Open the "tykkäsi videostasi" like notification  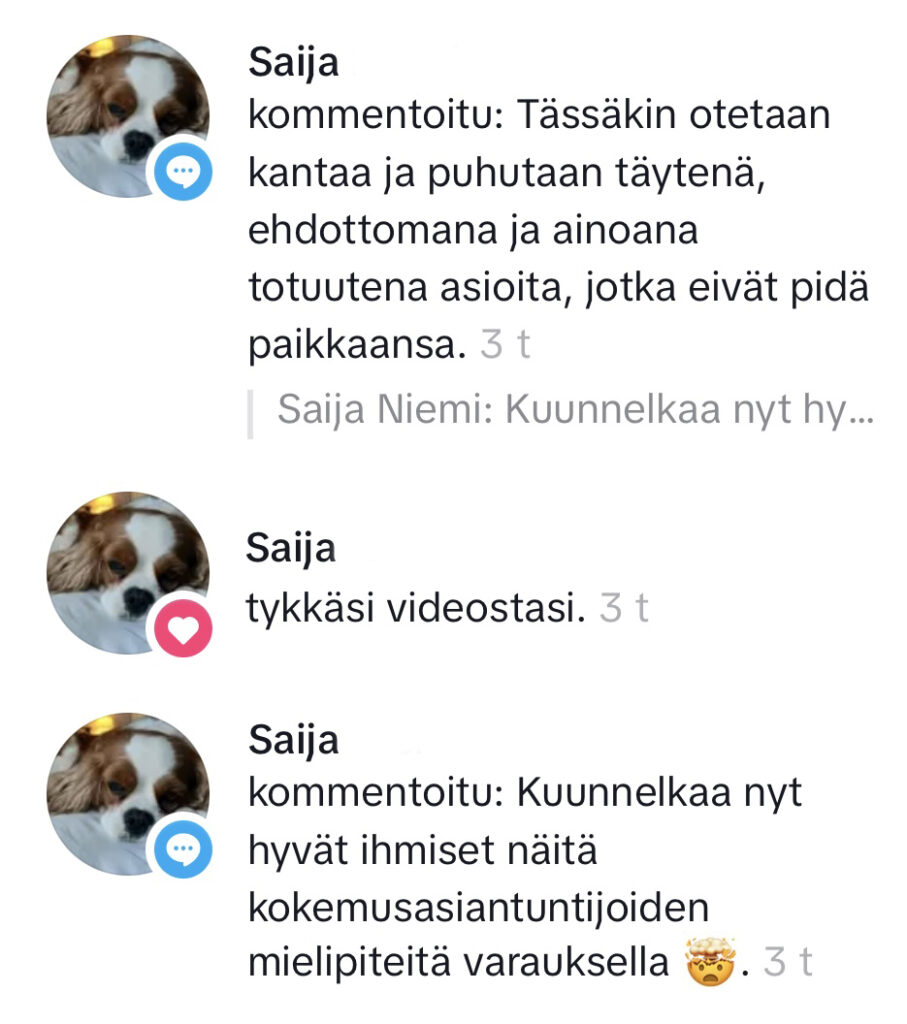[415, 608]
